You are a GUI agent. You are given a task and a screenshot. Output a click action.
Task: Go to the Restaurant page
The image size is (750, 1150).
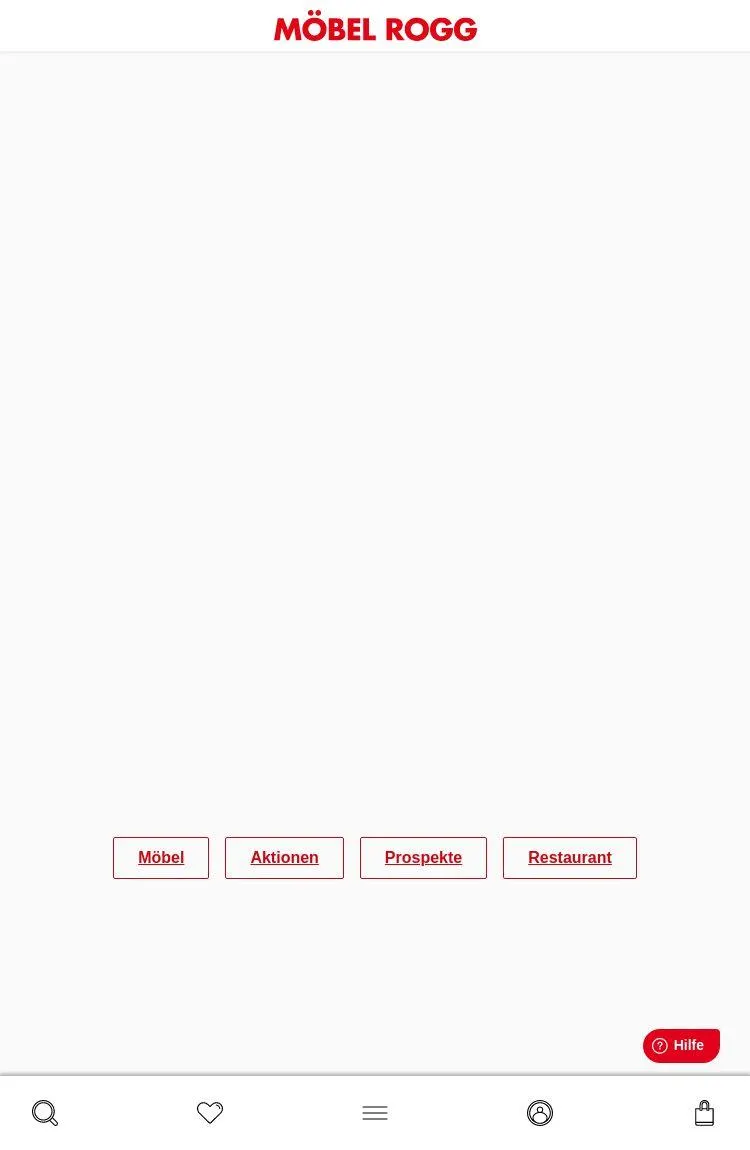(570, 857)
